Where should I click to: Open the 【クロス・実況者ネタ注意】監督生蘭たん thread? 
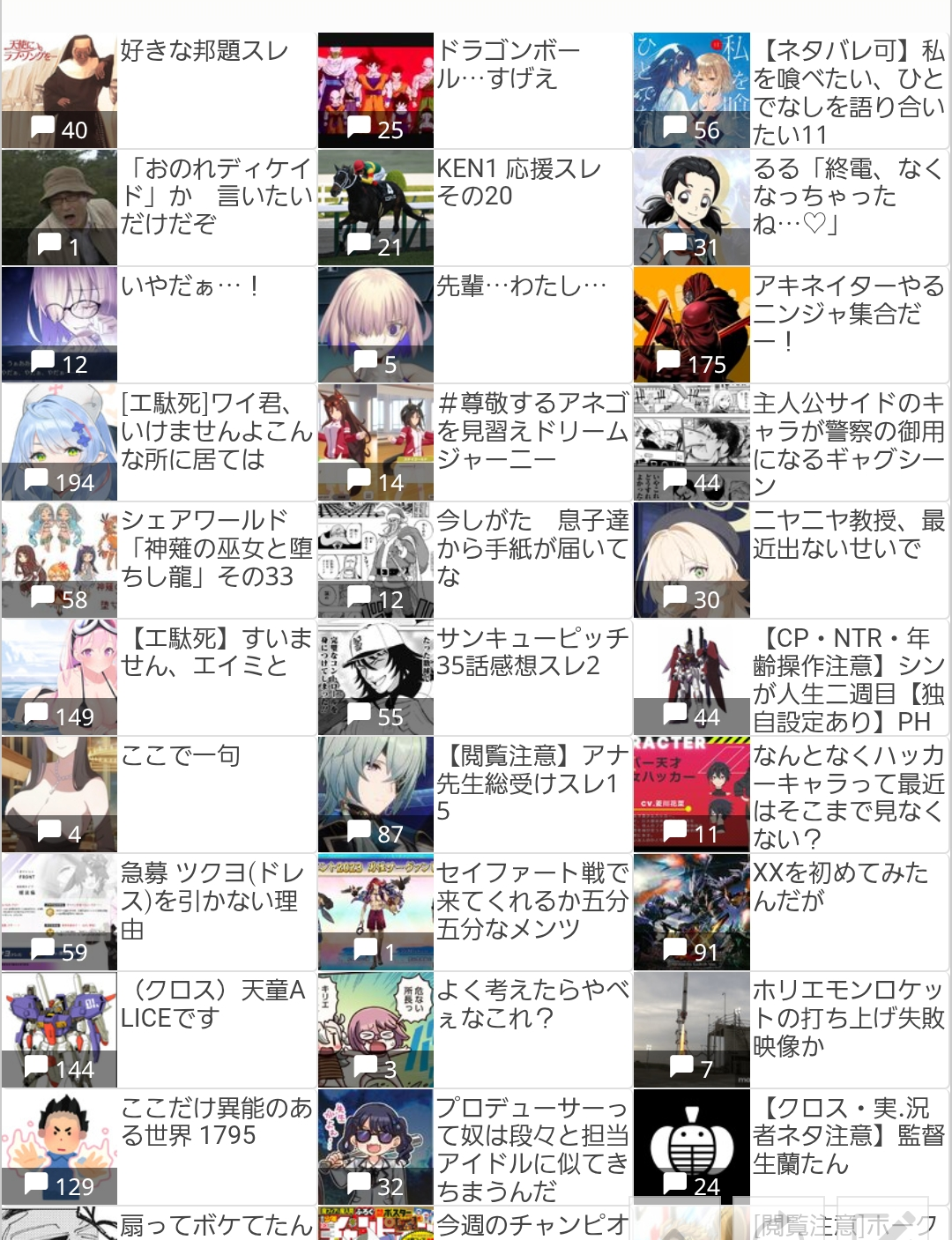pyautogui.click(x=848, y=1135)
